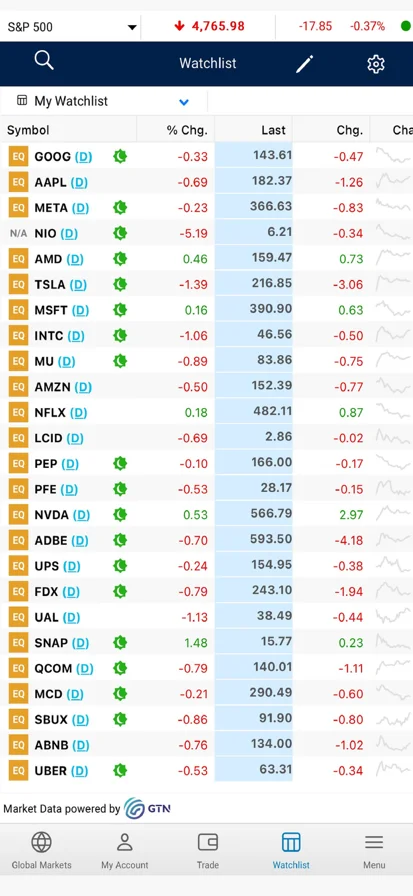The height and width of the screenshot is (896, 413).
Task: Switch to the My Account tab
Action: 125,850
